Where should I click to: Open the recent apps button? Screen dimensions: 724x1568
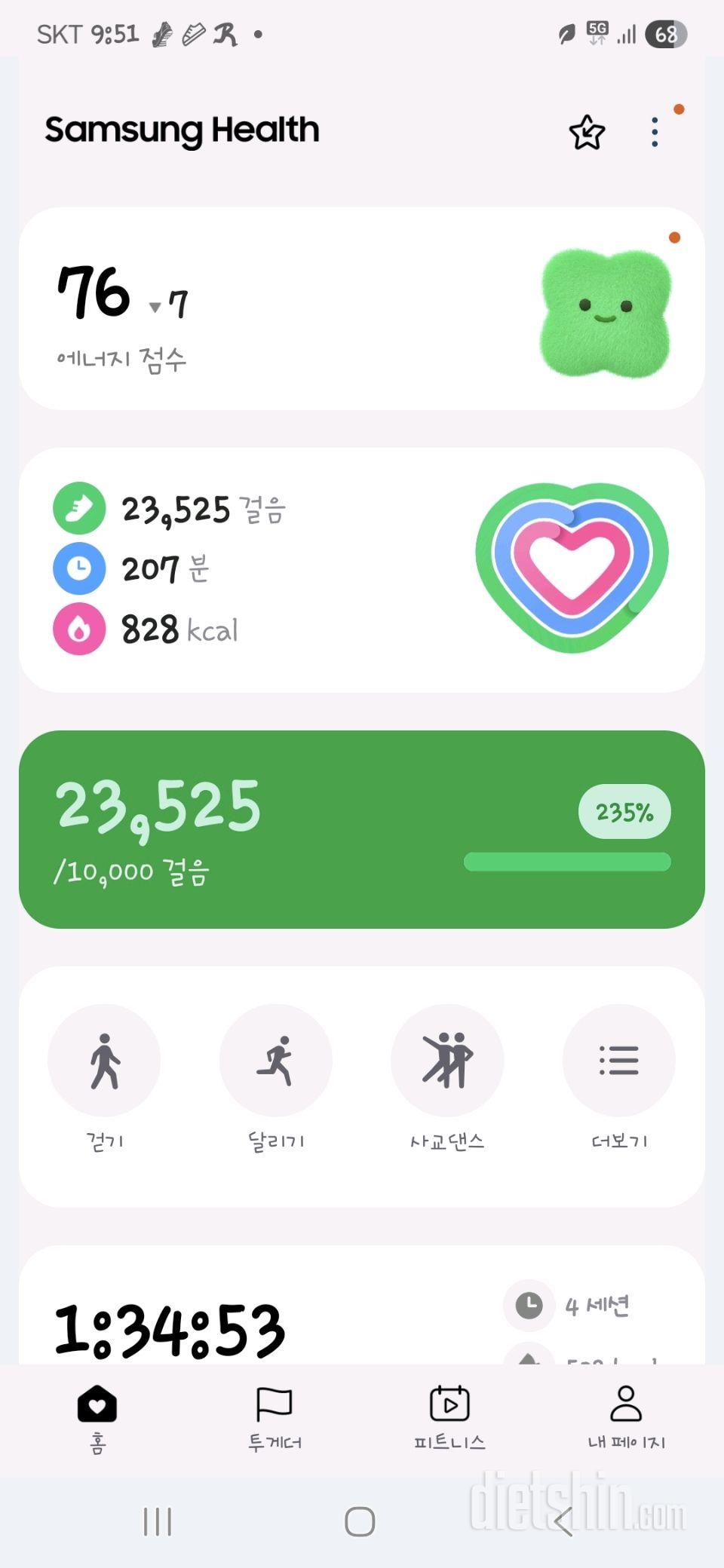(158, 1521)
